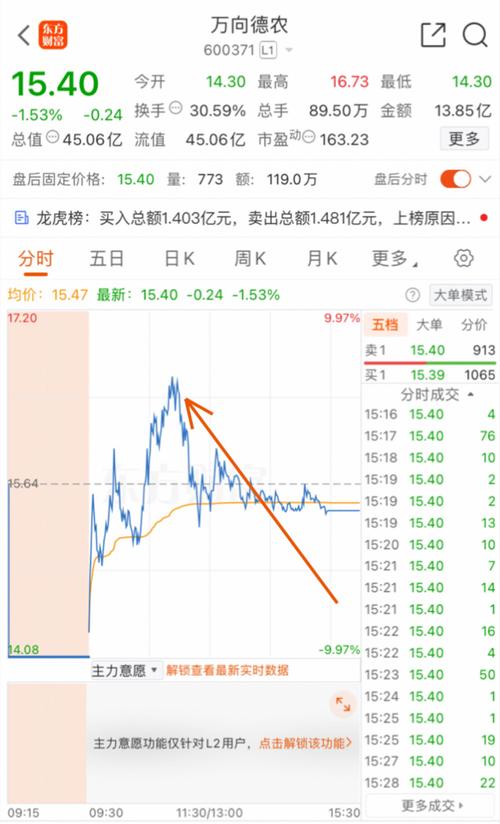Open the search magnifier

click(x=475, y=36)
